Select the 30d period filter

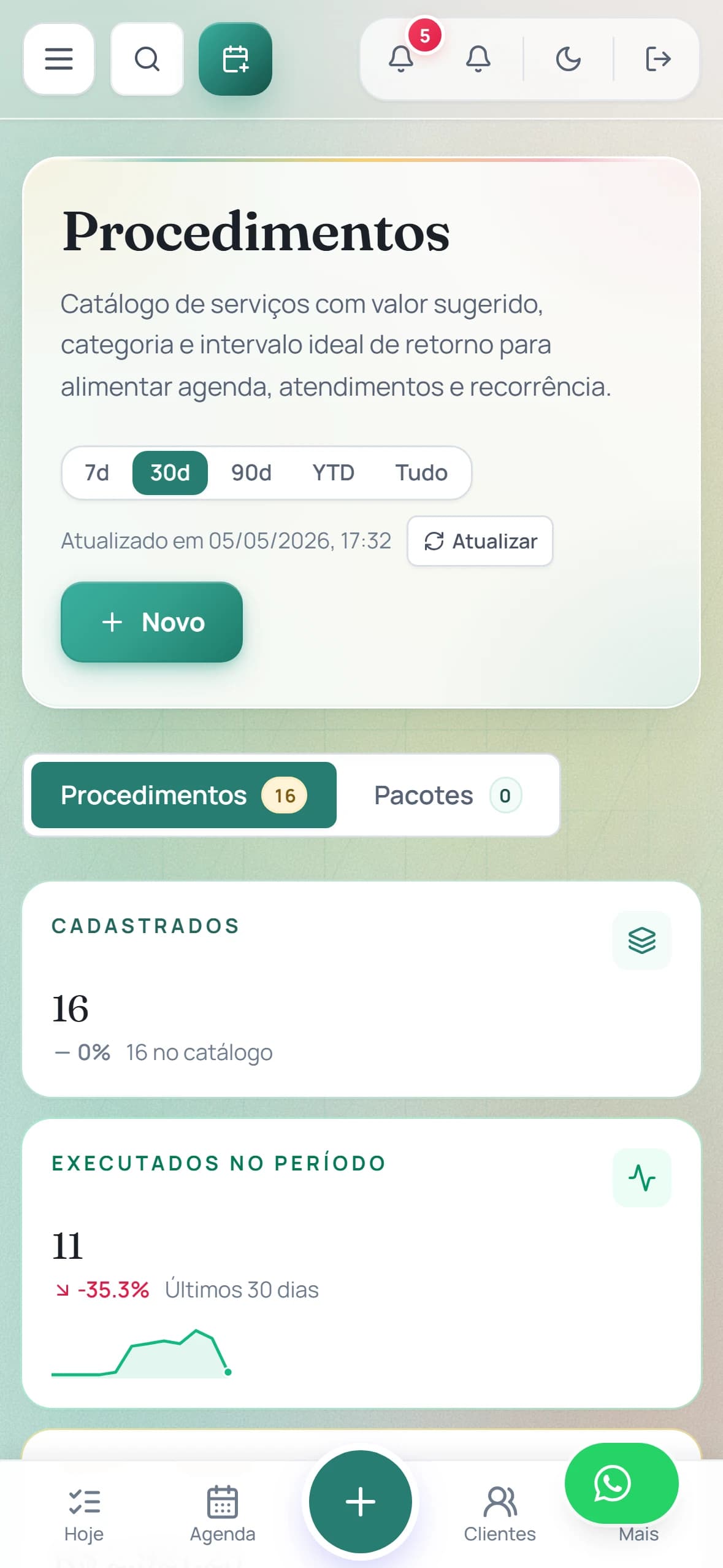[x=170, y=473]
